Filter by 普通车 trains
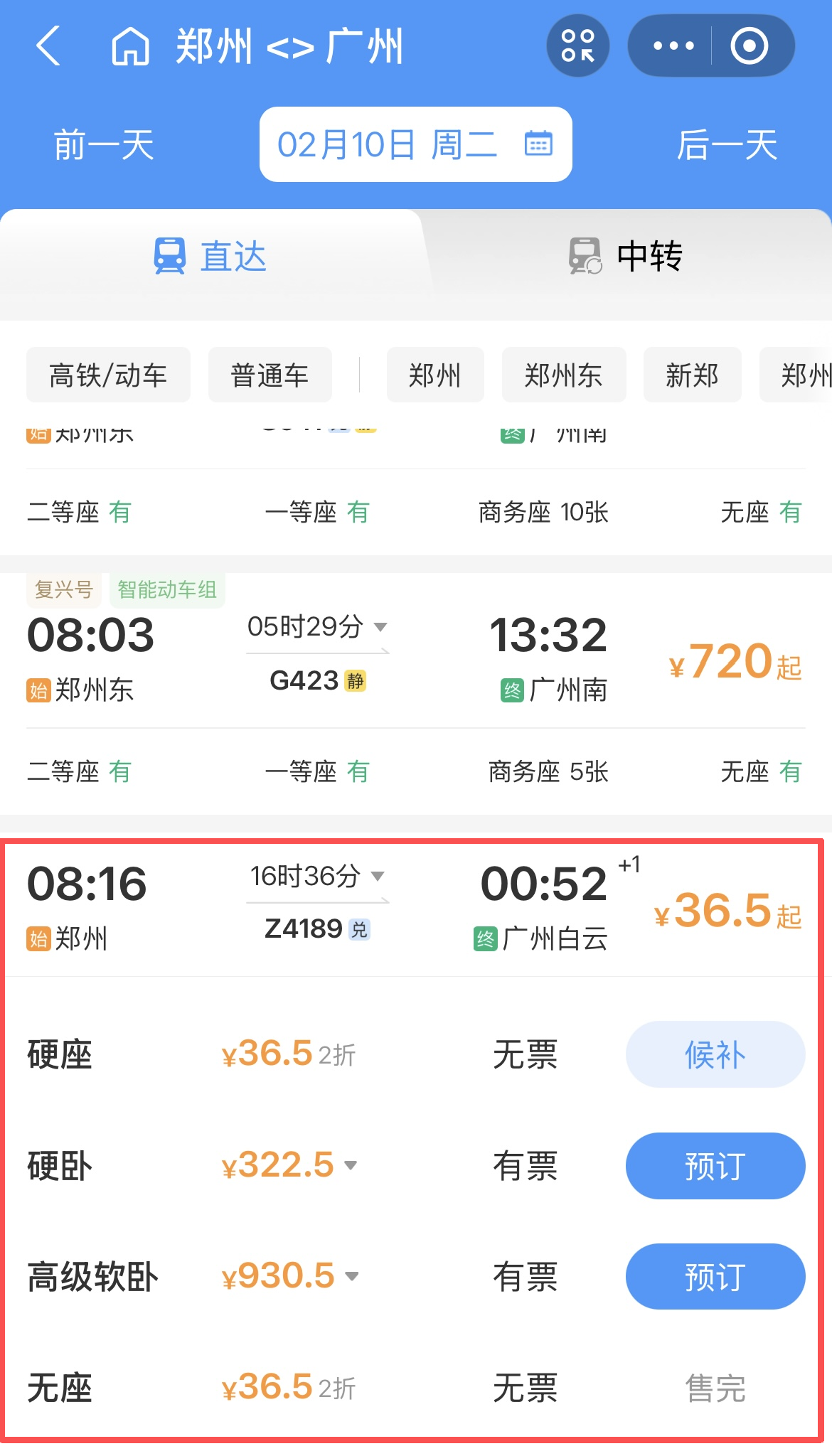This screenshot has width=832, height=1456. pos(270,375)
